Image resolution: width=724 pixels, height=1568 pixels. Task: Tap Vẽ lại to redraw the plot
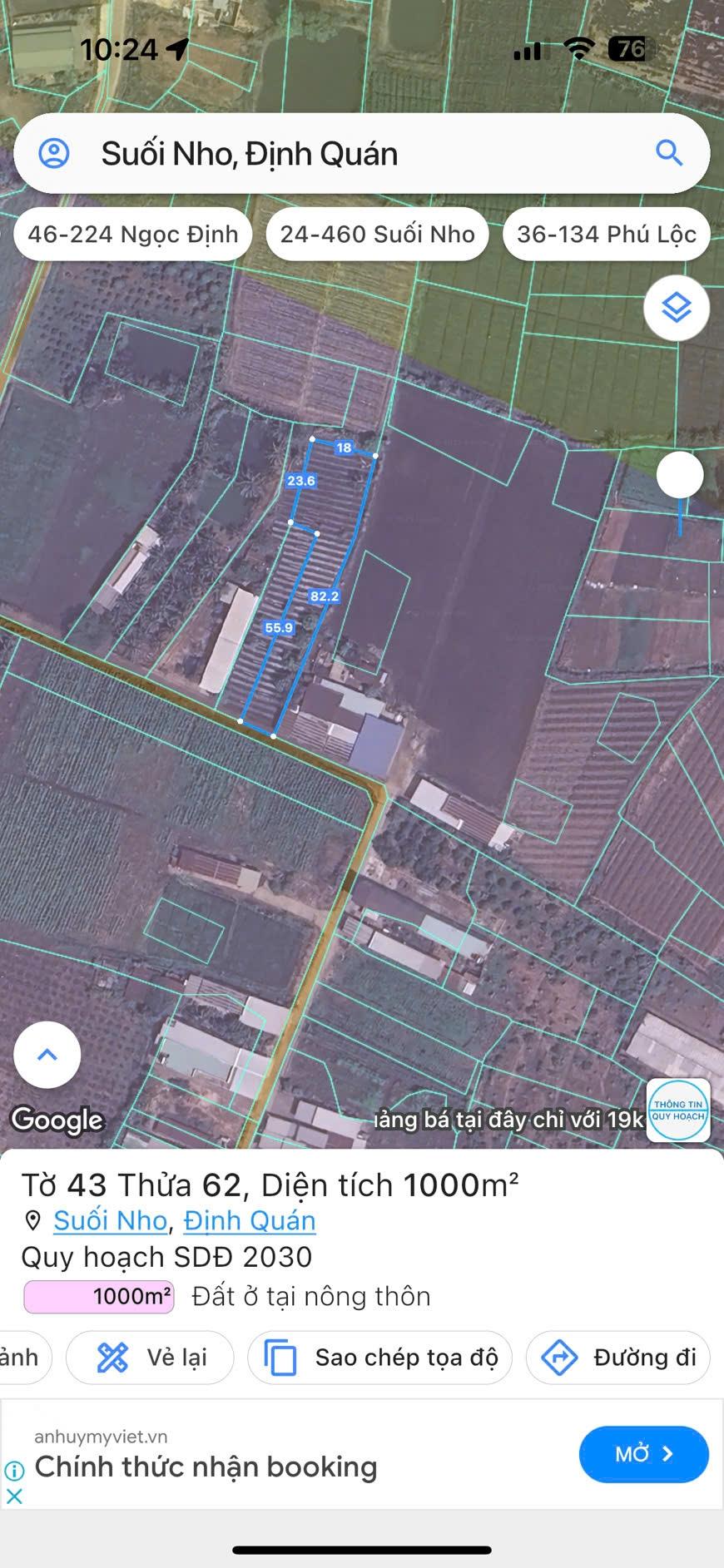click(151, 1358)
